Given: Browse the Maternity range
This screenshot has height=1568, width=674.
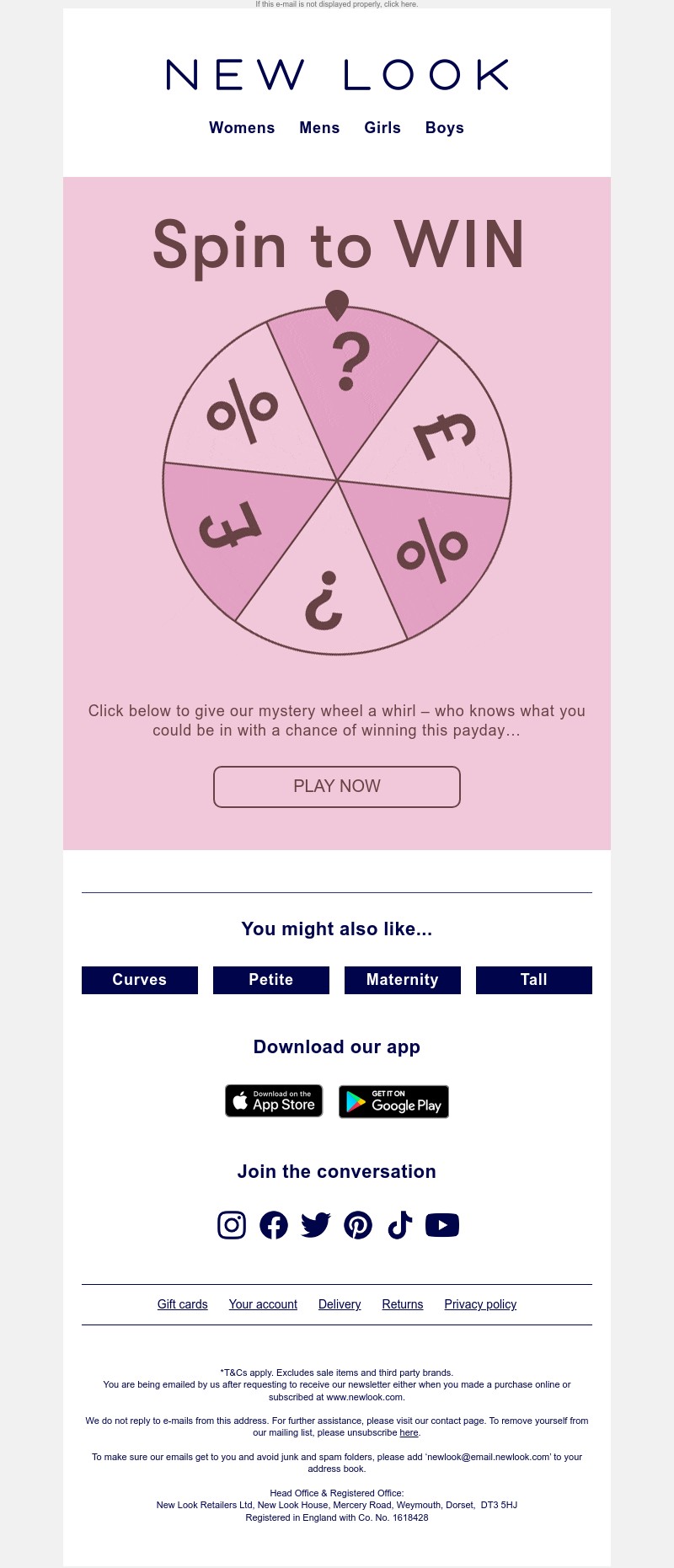Looking at the screenshot, I should pos(403,980).
